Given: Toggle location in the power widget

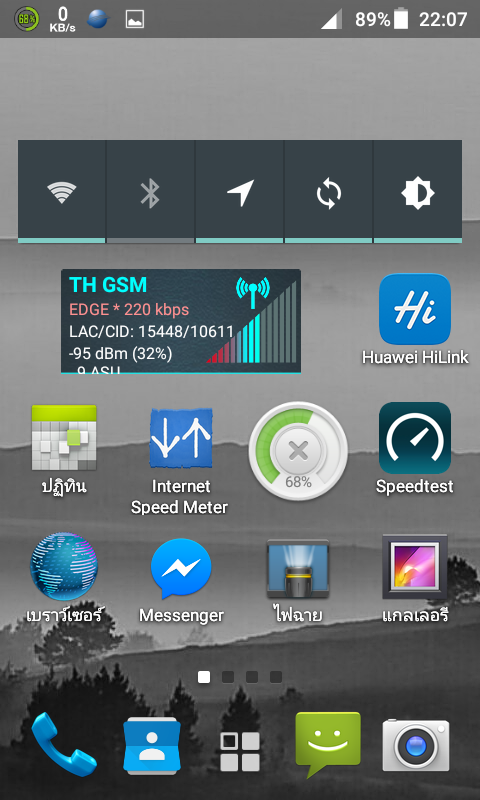Looking at the screenshot, I should coord(240,192).
